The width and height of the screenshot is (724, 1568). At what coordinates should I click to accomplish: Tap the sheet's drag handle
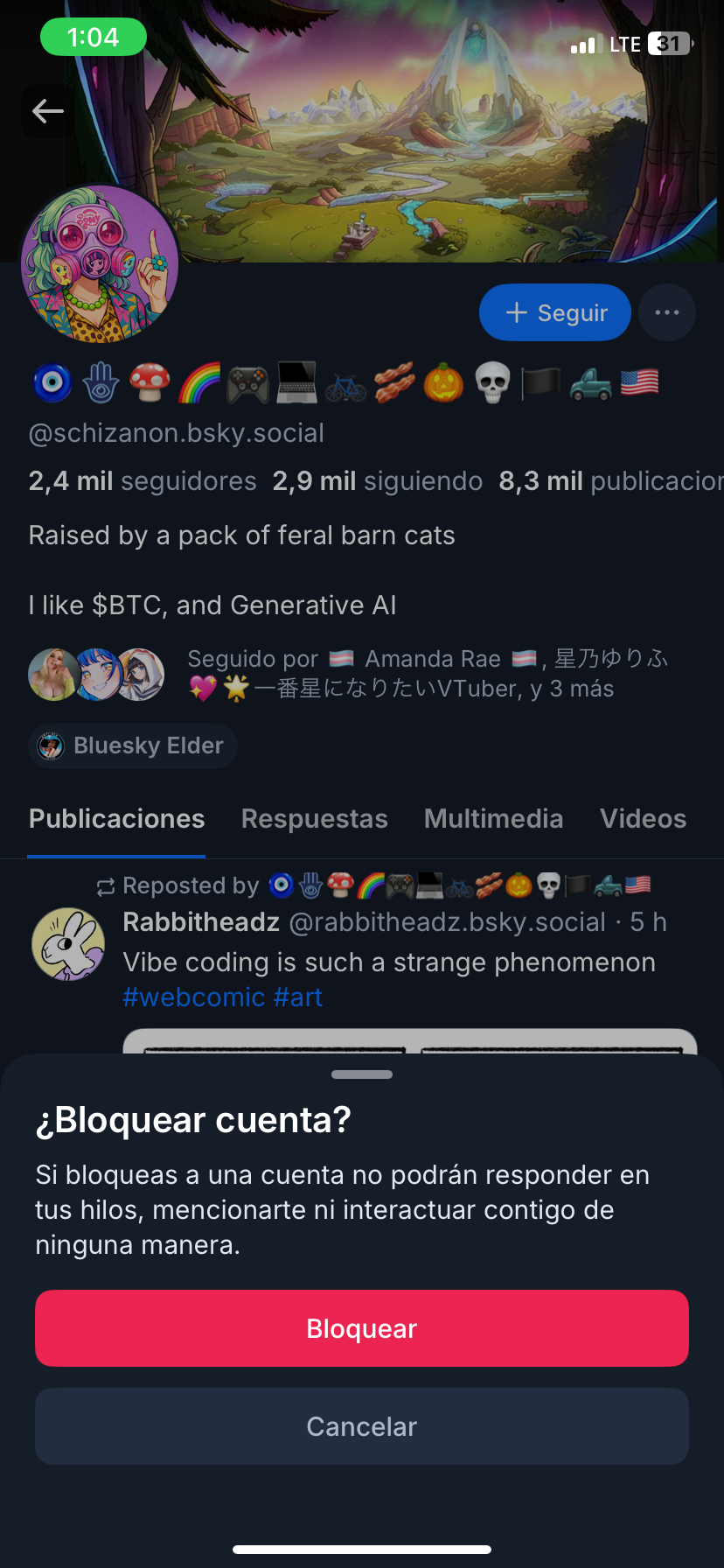click(x=362, y=1074)
